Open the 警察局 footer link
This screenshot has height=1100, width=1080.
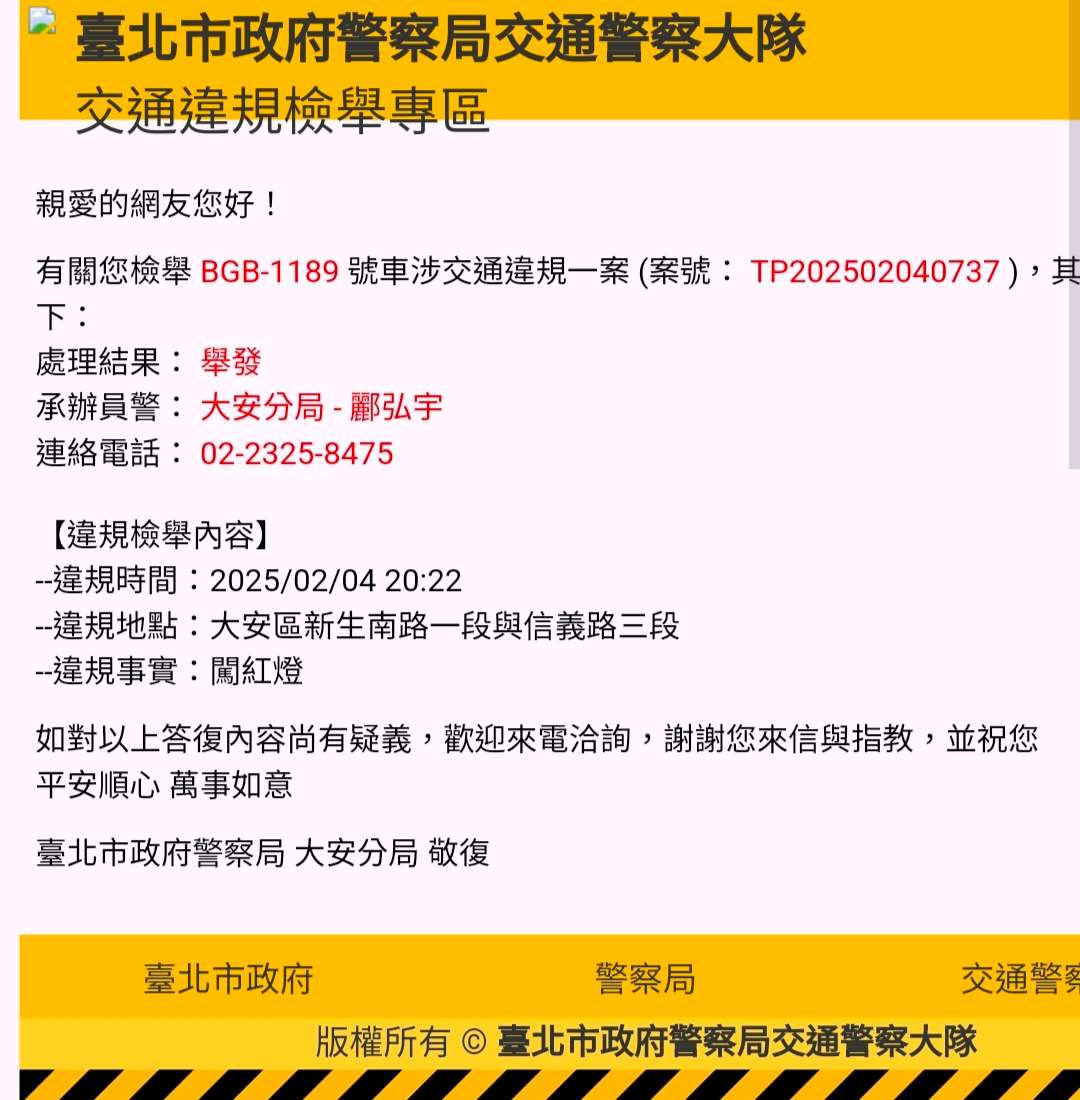[645, 978]
